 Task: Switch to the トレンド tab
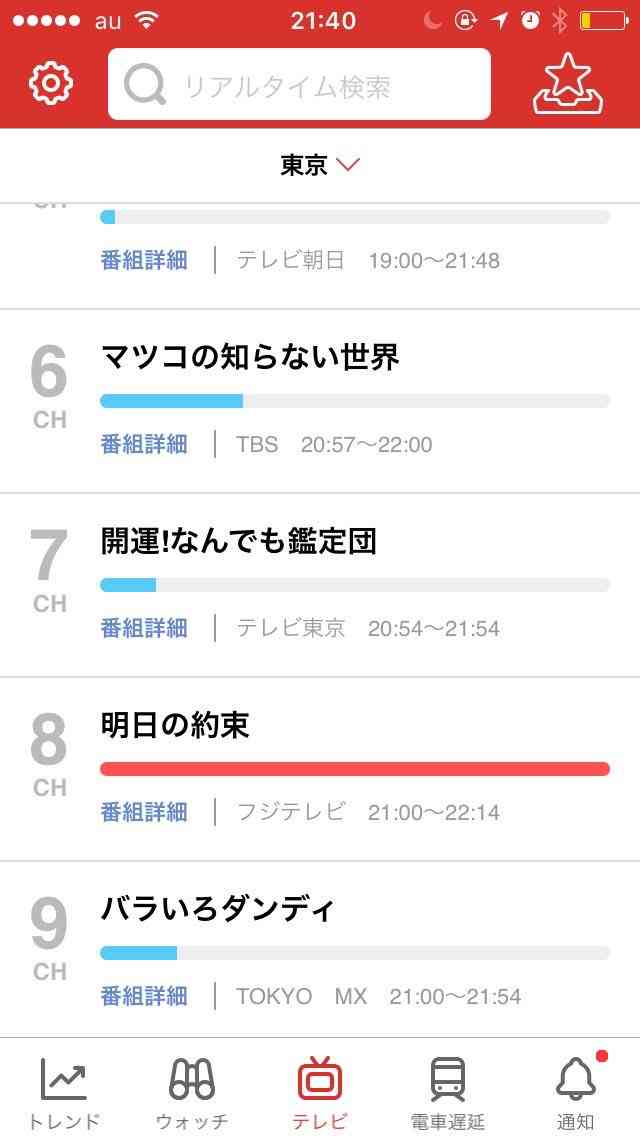point(64,1092)
